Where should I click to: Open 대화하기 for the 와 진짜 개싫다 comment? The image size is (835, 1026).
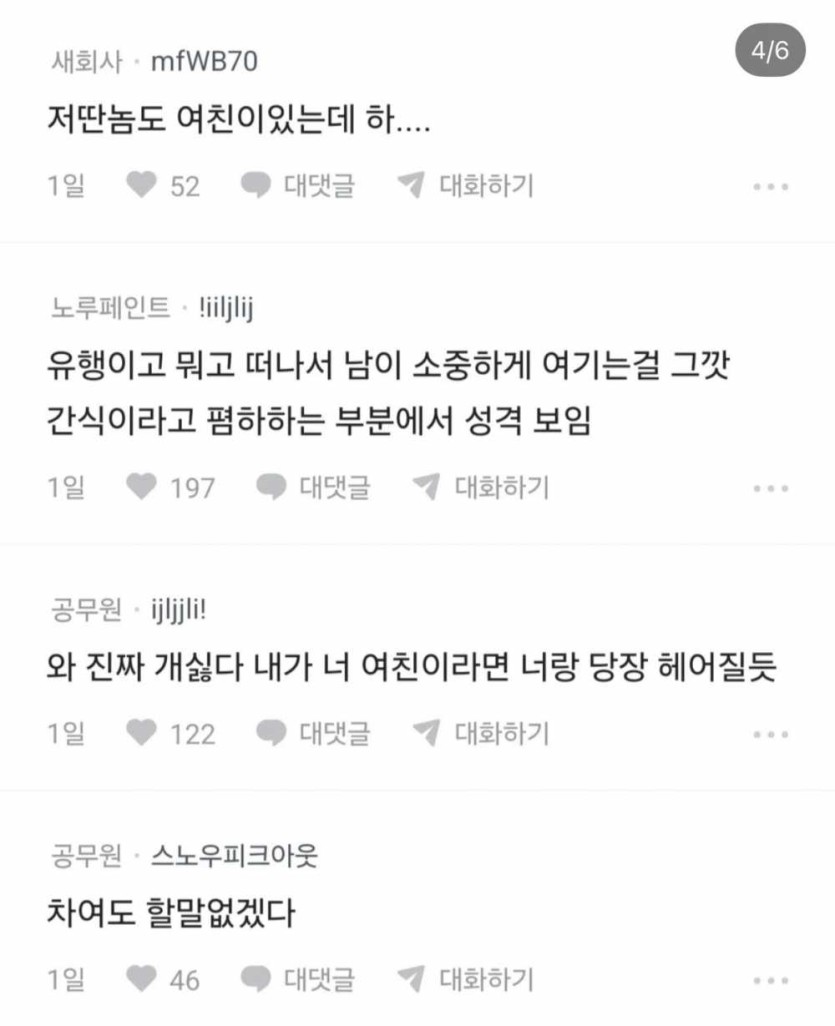(481, 733)
